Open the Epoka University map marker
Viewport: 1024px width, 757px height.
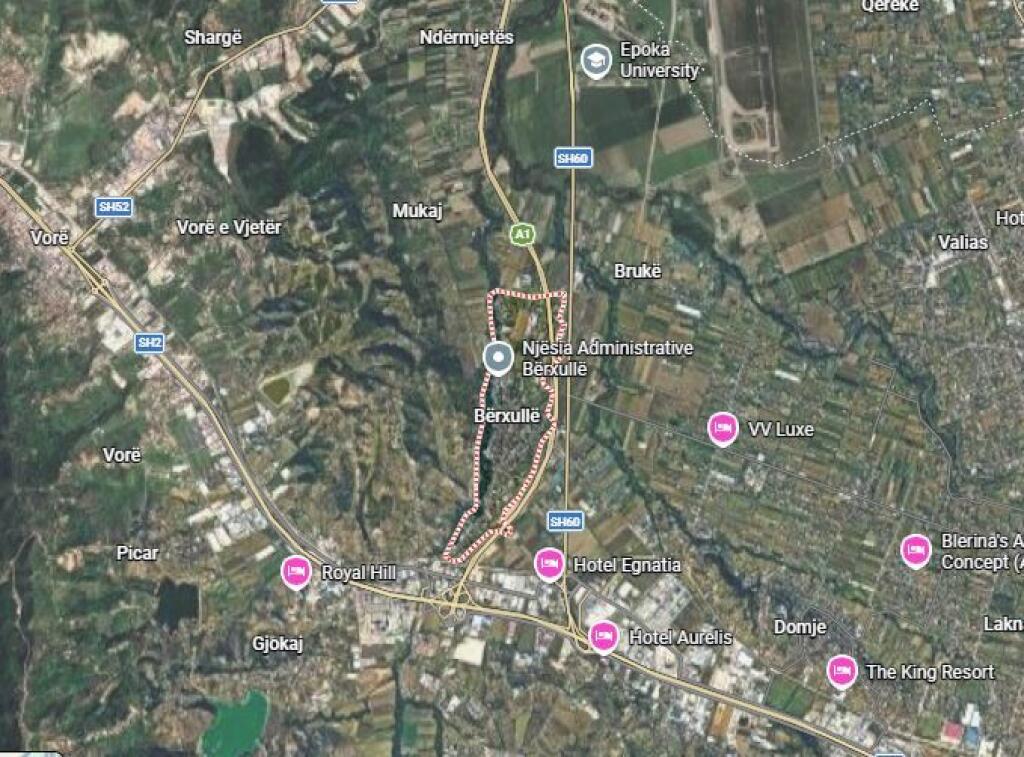pyautogui.click(x=597, y=61)
